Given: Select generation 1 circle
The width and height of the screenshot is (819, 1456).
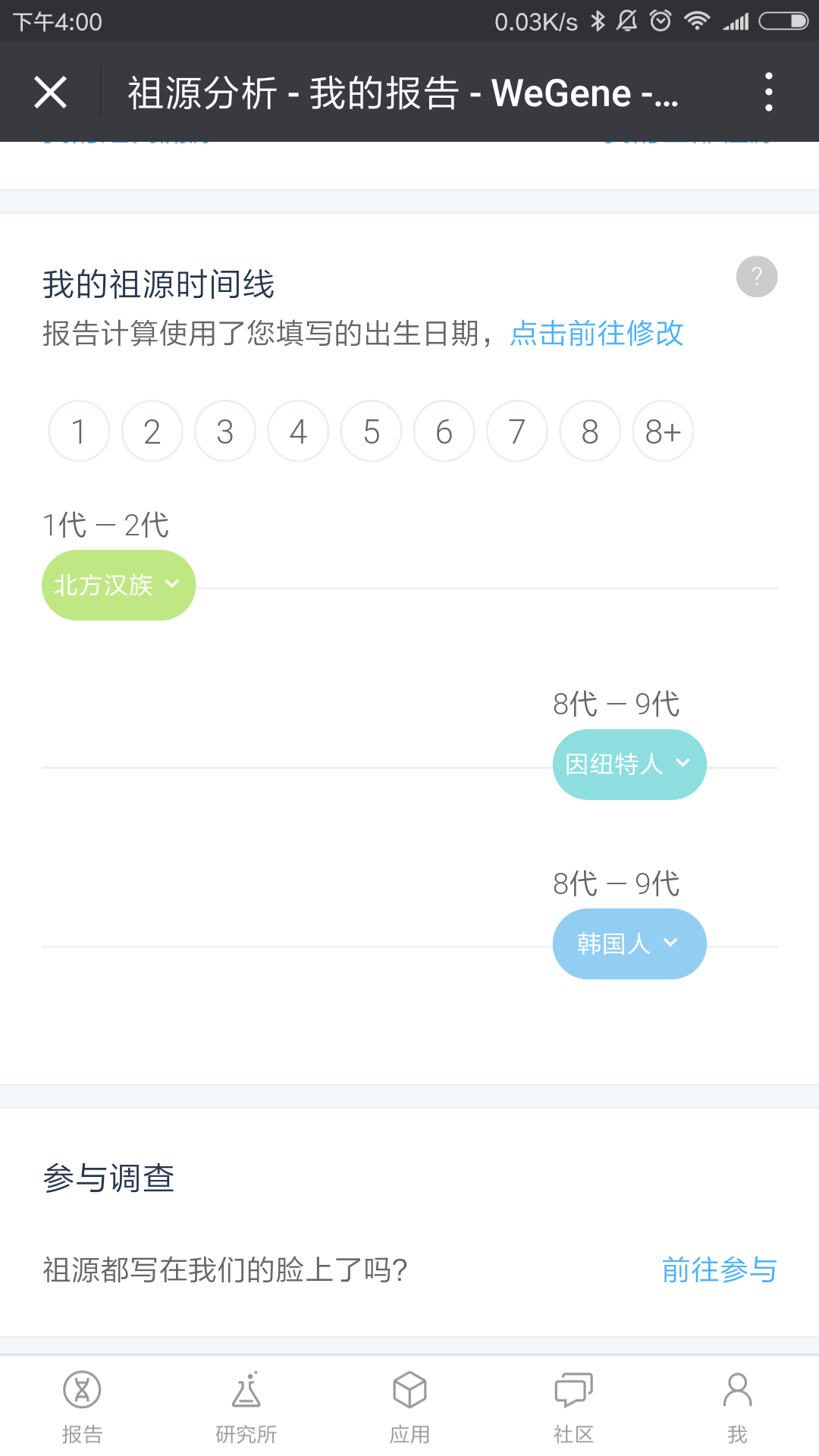Looking at the screenshot, I should tap(79, 431).
